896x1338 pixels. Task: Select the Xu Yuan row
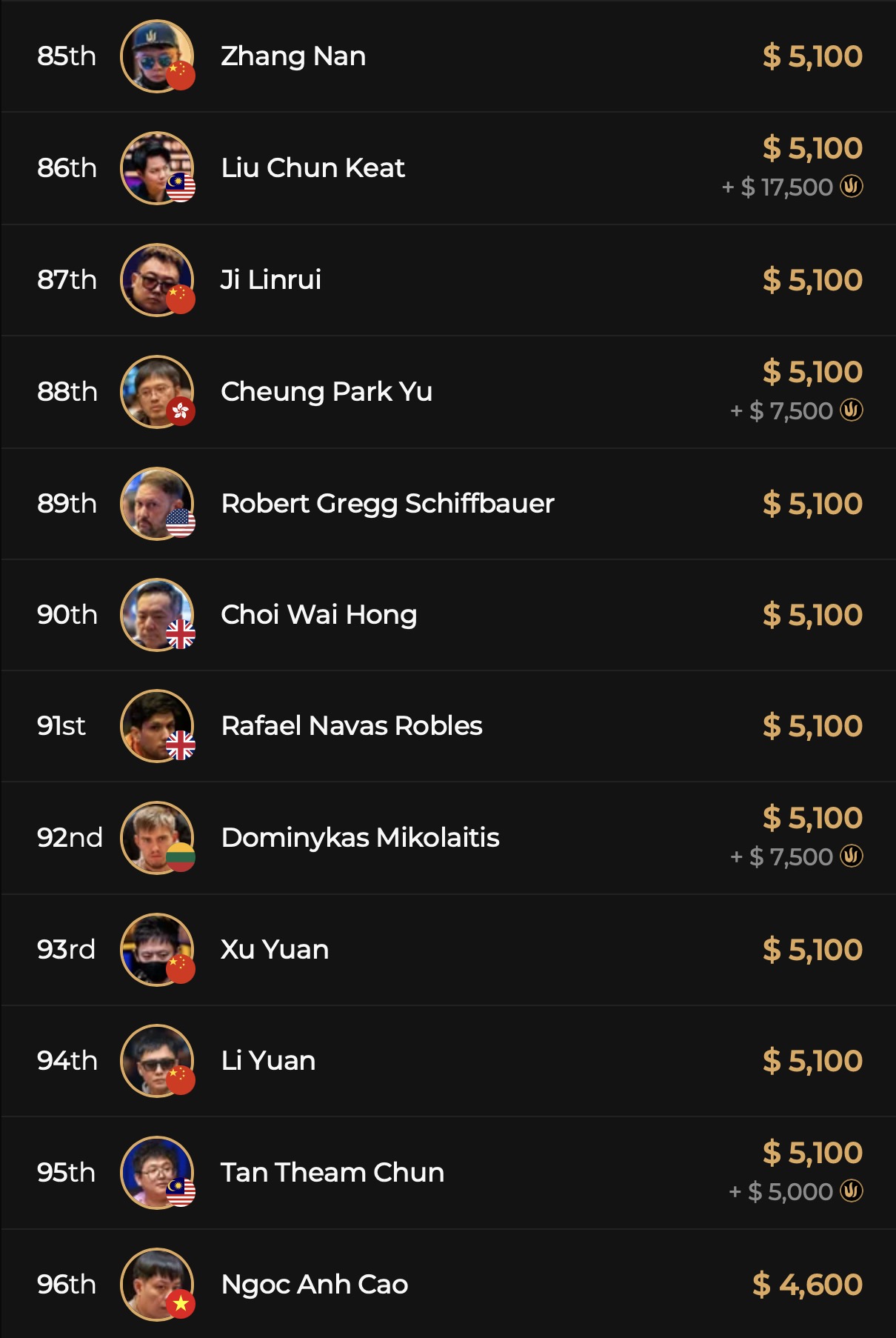click(275, 950)
